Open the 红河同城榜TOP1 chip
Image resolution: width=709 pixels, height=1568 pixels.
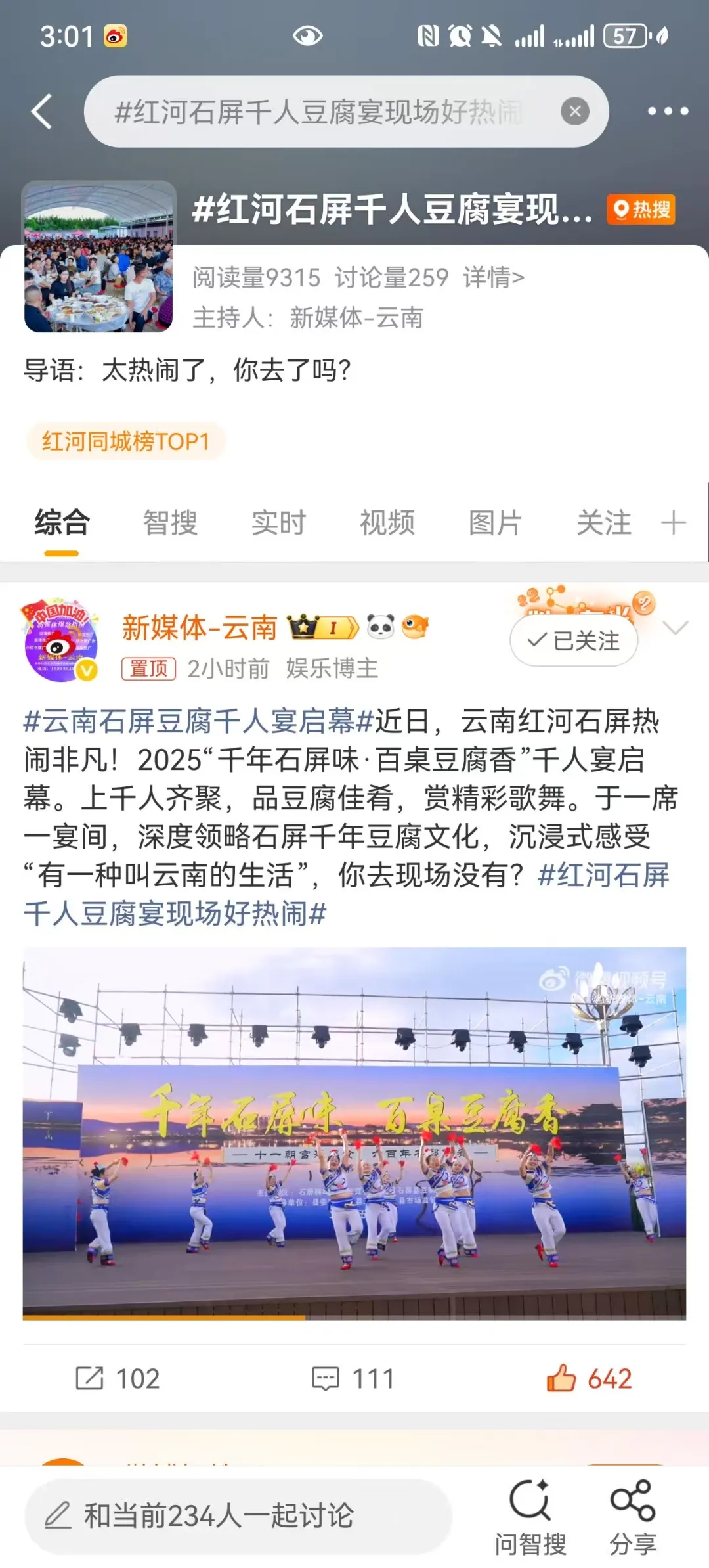[125, 441]
